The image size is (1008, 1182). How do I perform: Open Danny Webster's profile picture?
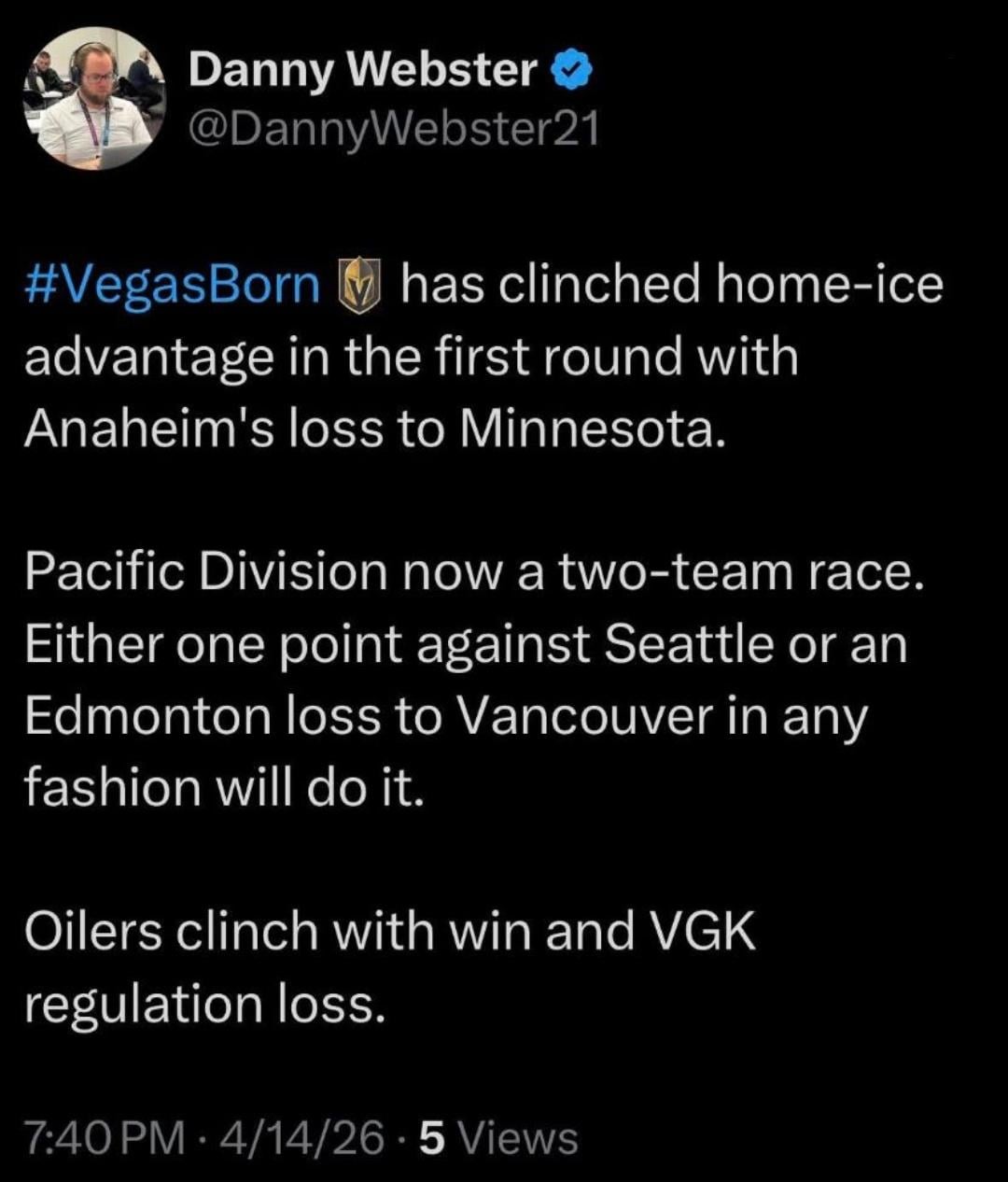pyautogui.click(x=93, y=100)
